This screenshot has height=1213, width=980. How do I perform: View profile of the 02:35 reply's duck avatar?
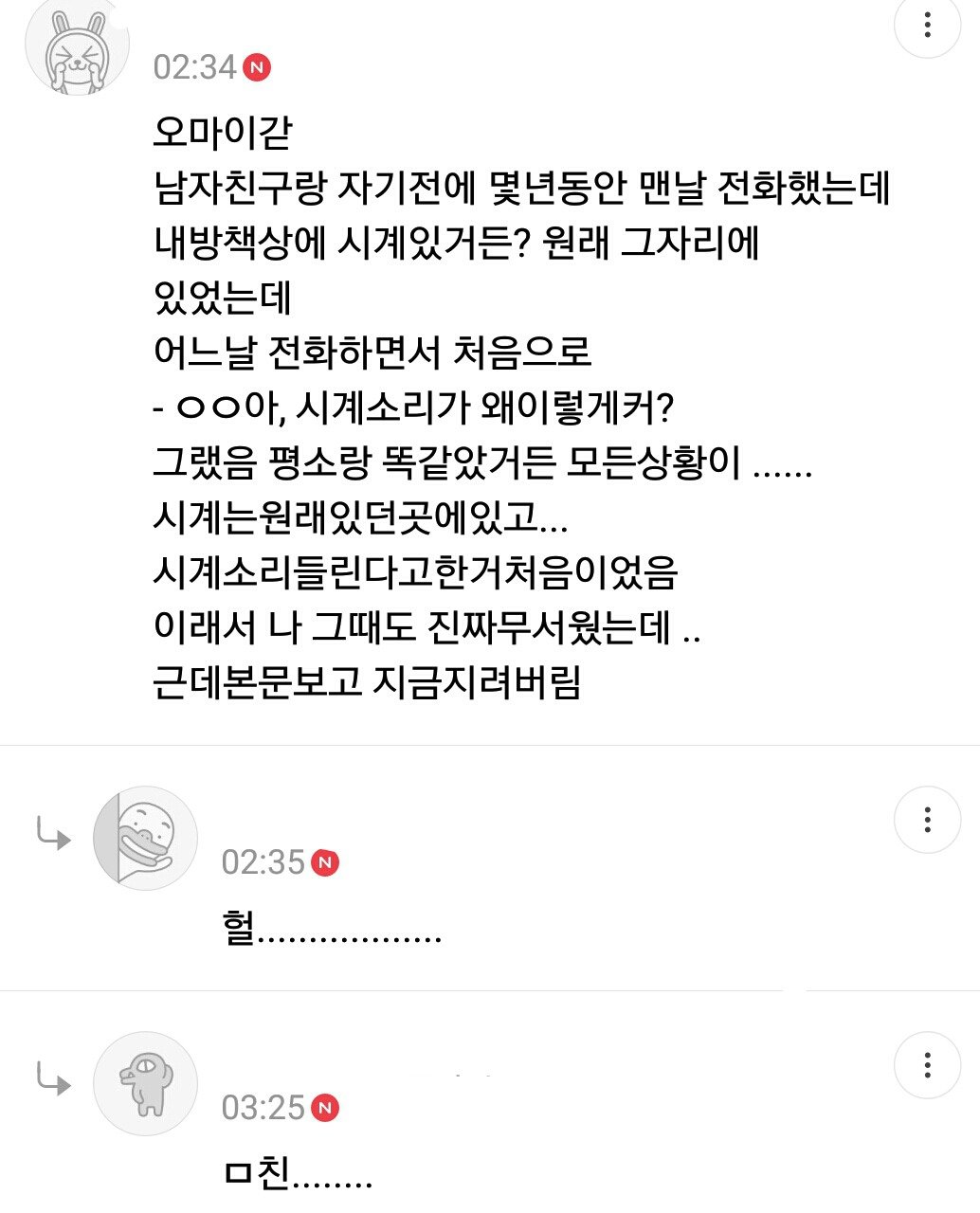click(145, 839)
